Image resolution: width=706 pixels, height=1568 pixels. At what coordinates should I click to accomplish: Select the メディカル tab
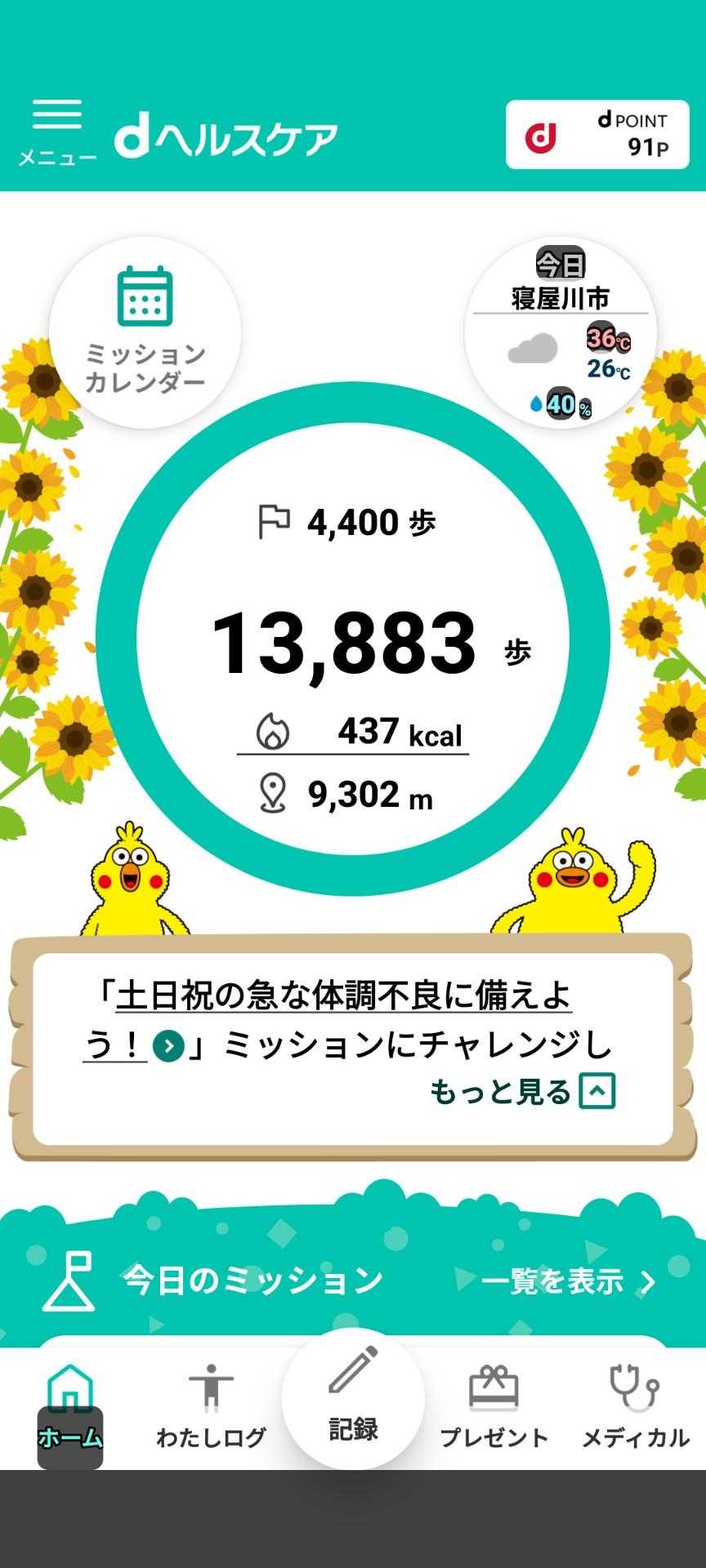635,1407
